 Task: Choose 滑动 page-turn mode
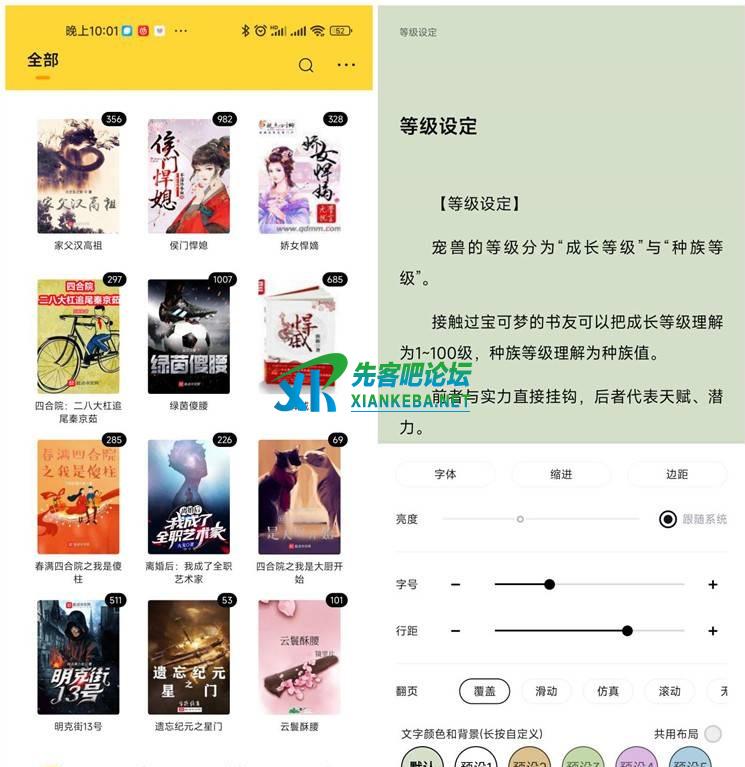[546, 691]
